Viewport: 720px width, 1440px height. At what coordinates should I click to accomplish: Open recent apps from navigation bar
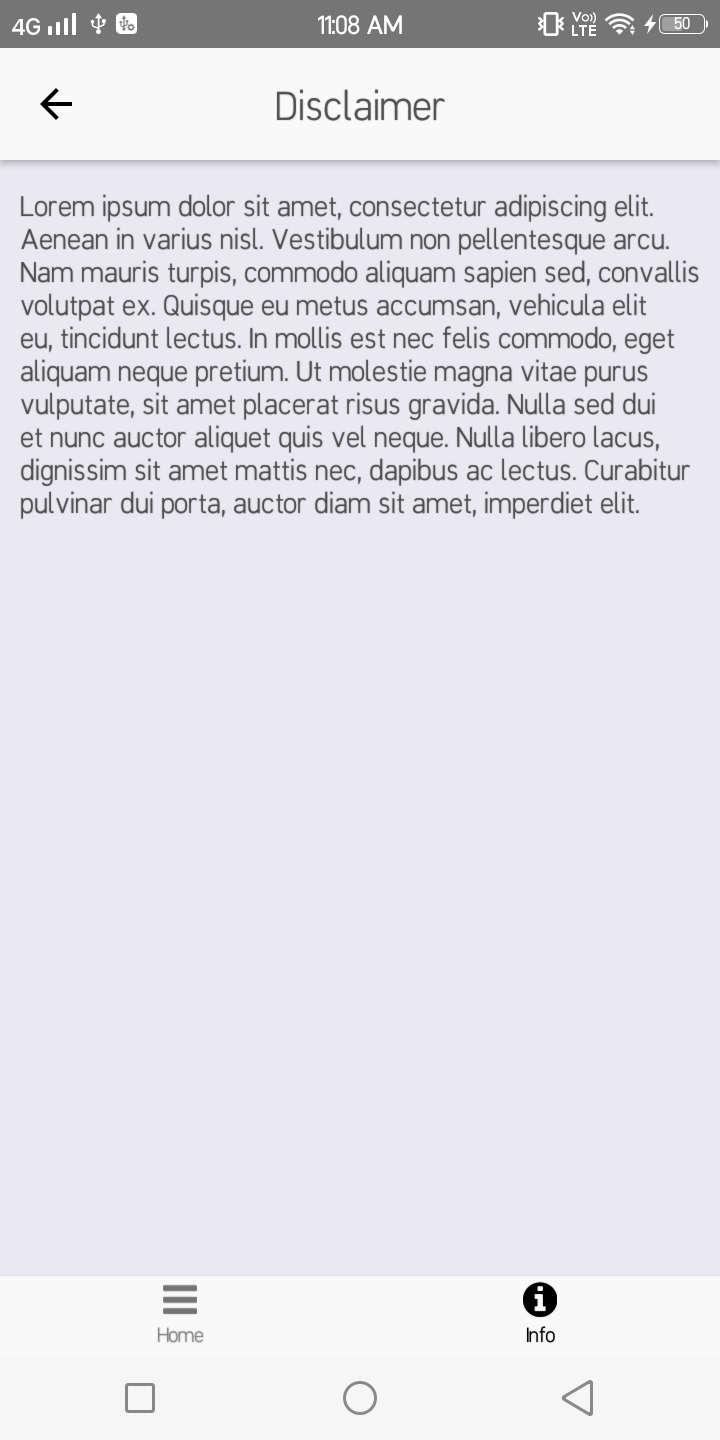[140, 1397]
